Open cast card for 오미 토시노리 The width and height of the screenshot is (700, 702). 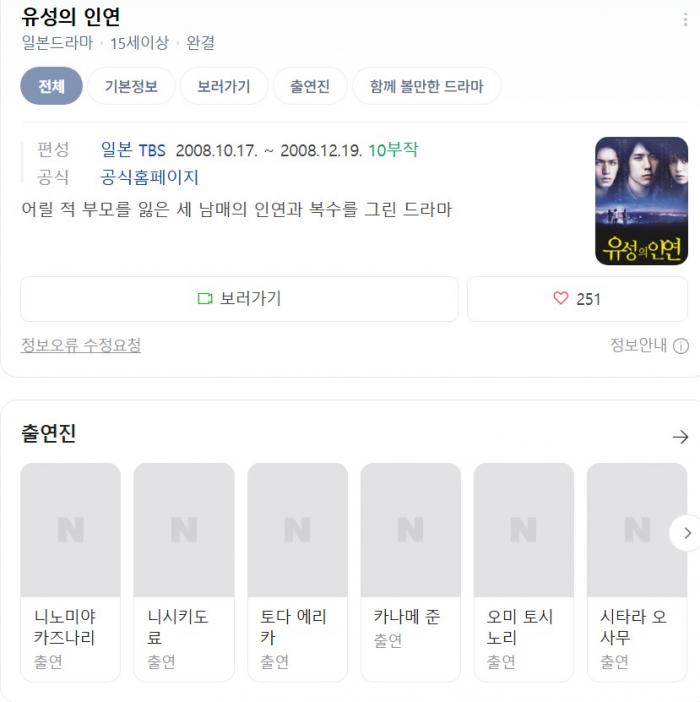(x=523, y=570)
